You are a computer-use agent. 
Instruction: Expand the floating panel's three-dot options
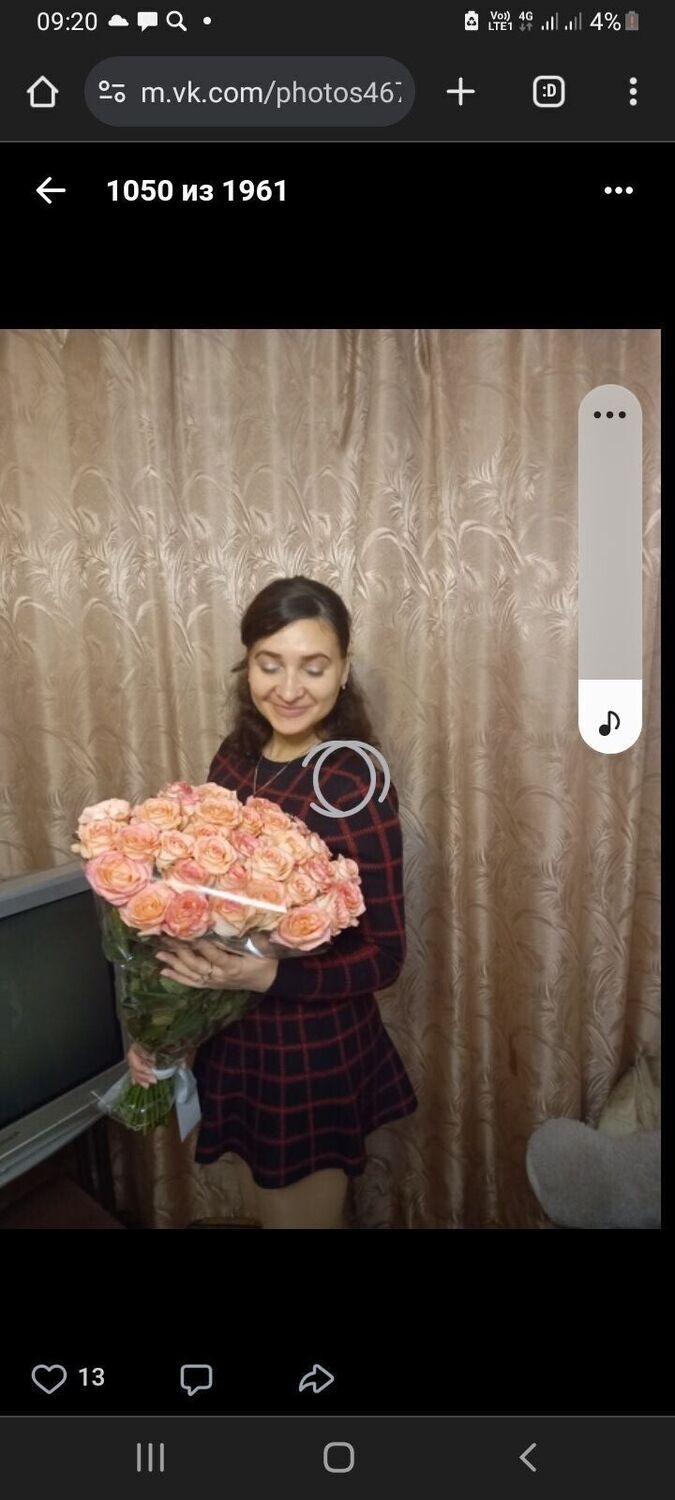pos(609,415)
